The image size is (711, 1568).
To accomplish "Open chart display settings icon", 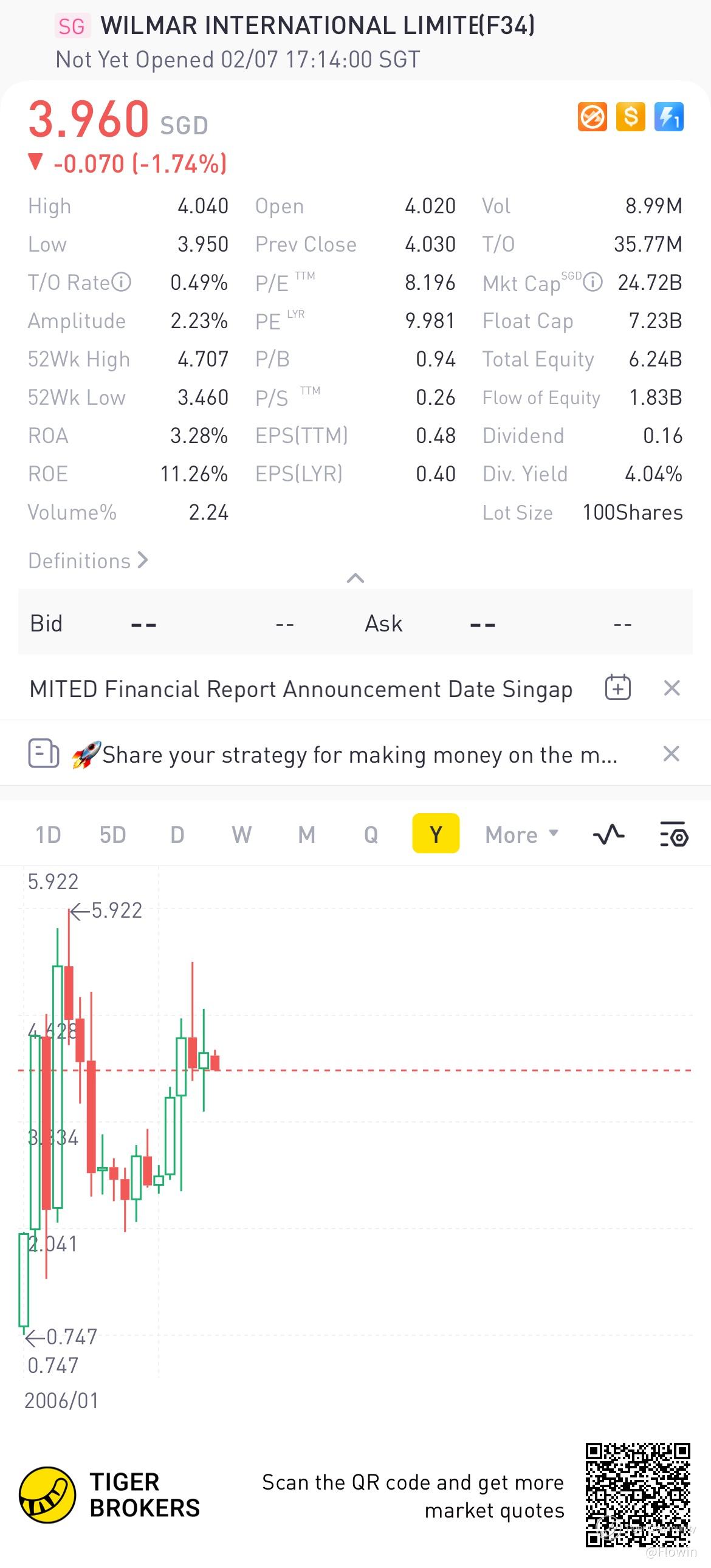I will (x=675, y=834).
